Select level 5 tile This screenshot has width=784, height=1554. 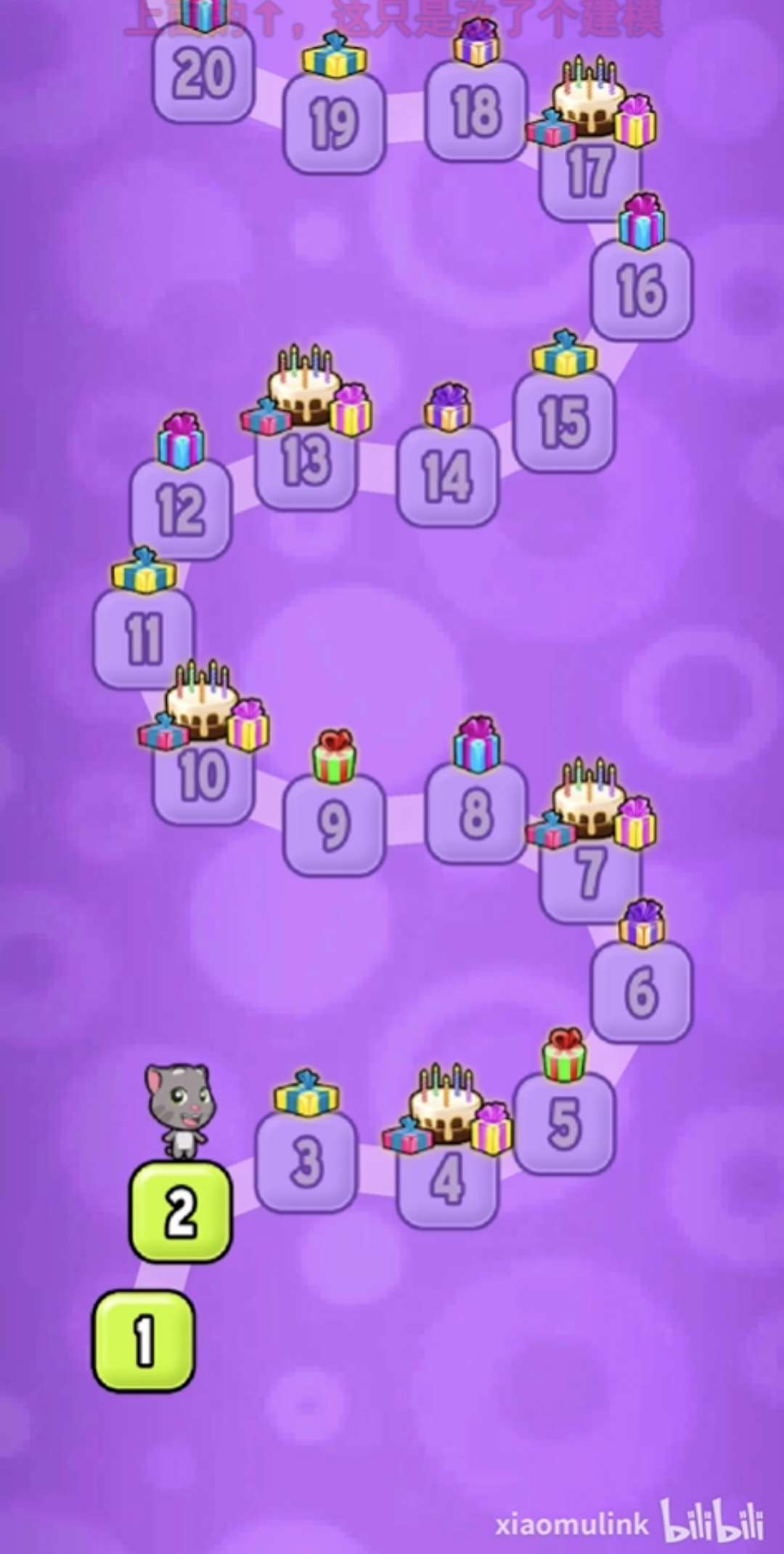pyautogui.click(x=564, y=1123)
